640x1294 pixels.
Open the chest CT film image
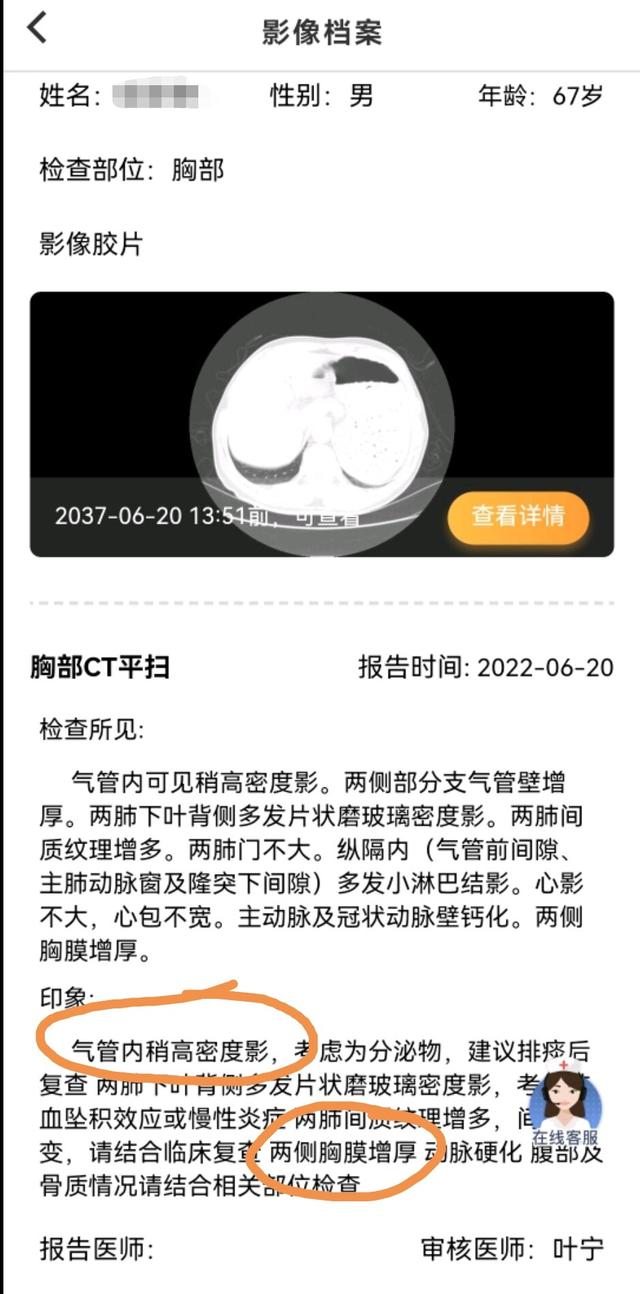tap(321, 424)
